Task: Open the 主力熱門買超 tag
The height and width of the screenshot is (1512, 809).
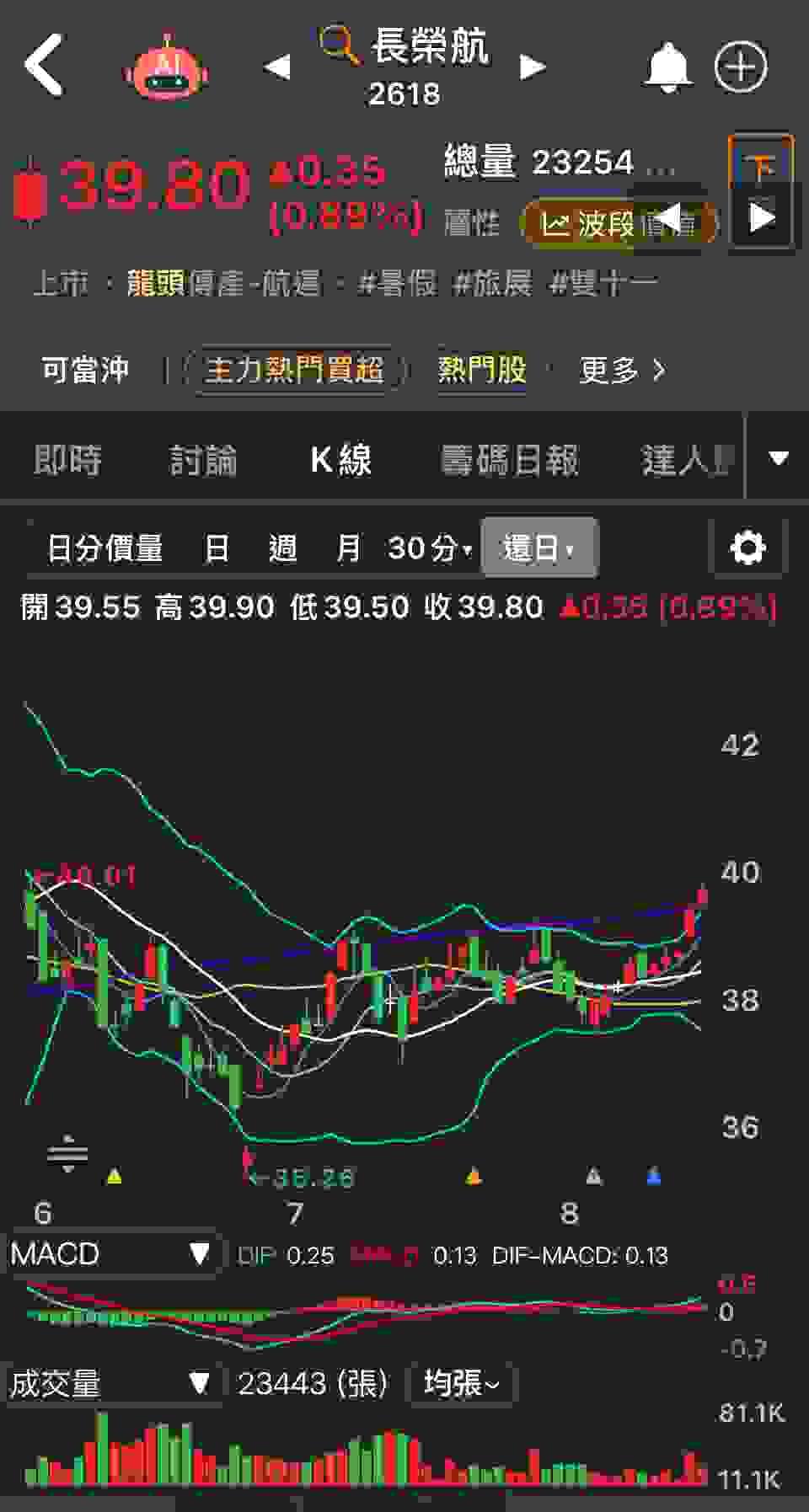Action: (x=294, y=370)
